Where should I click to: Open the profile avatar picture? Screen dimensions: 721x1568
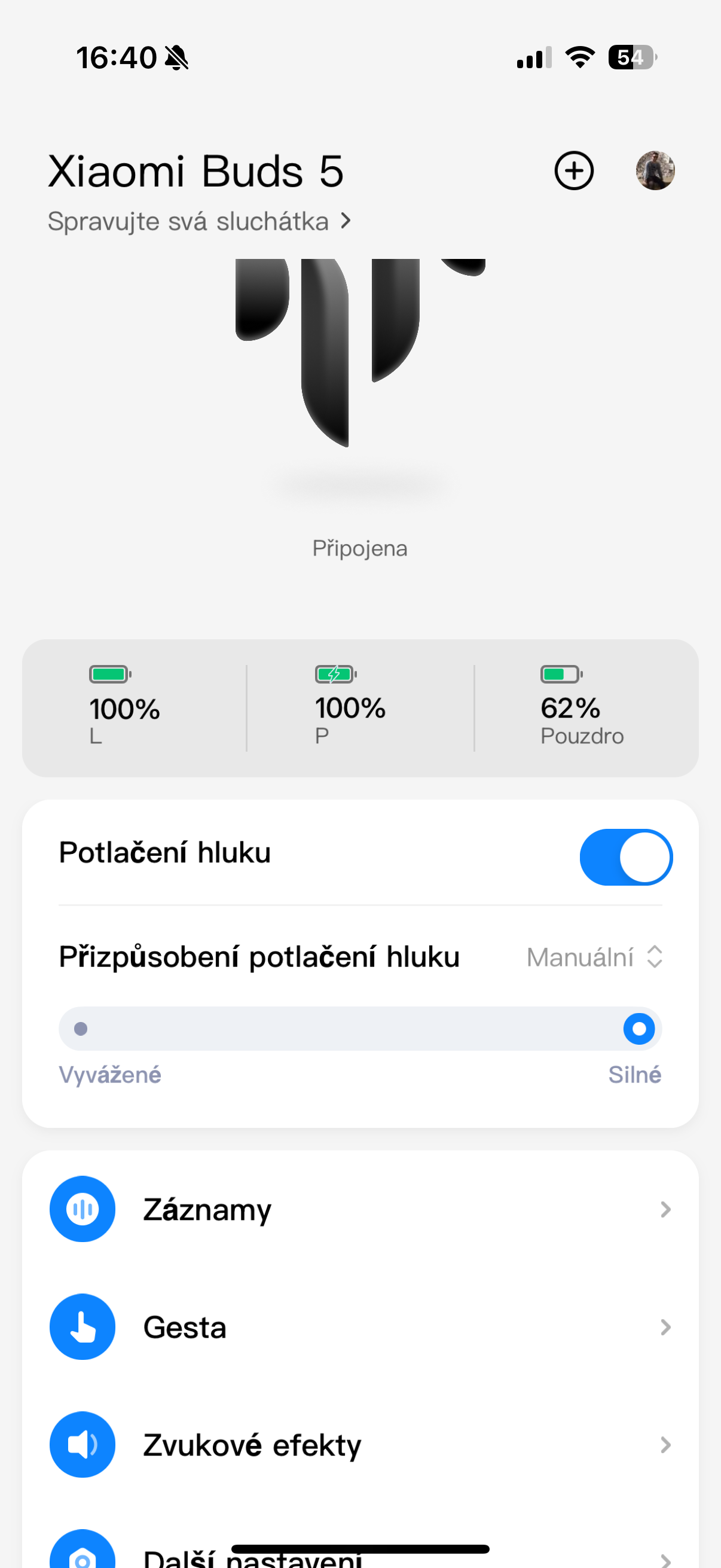[656, 171]
